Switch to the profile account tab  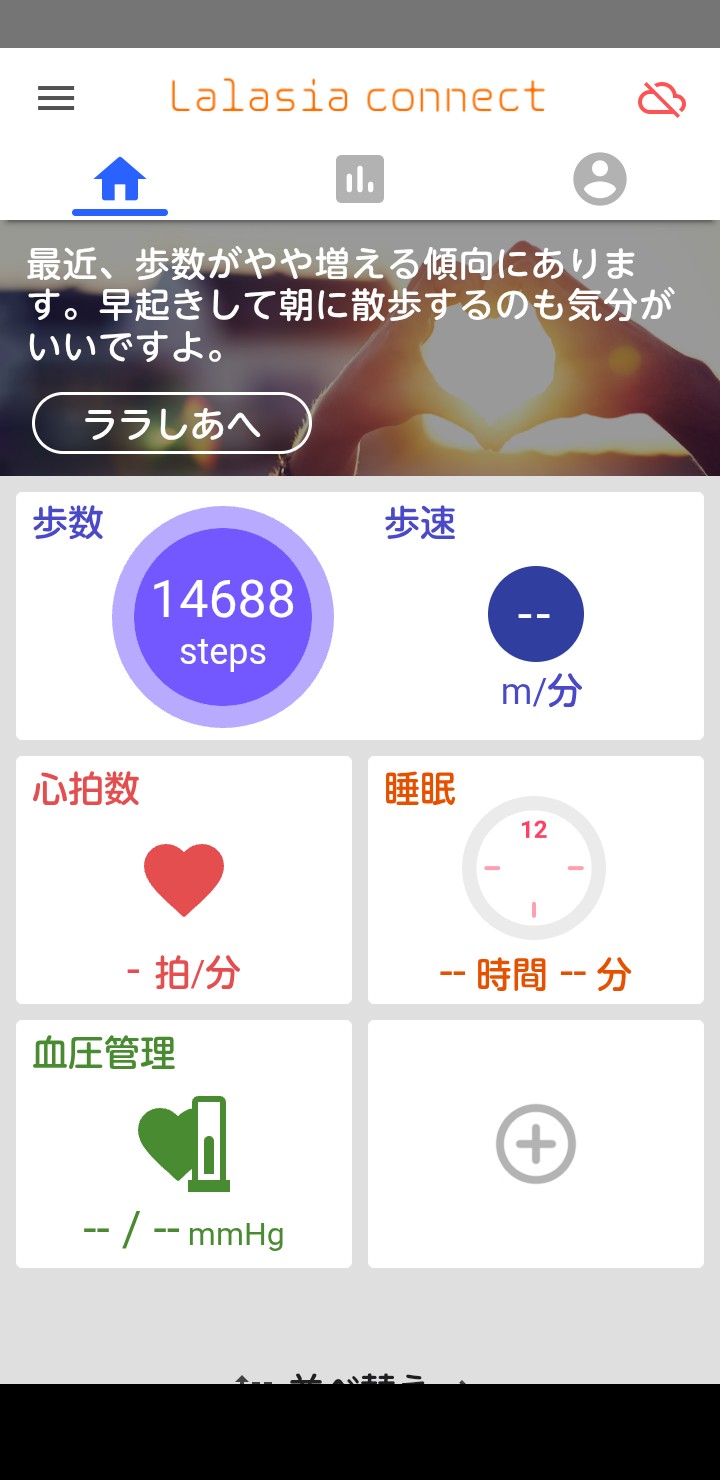[x=600, y=180]
